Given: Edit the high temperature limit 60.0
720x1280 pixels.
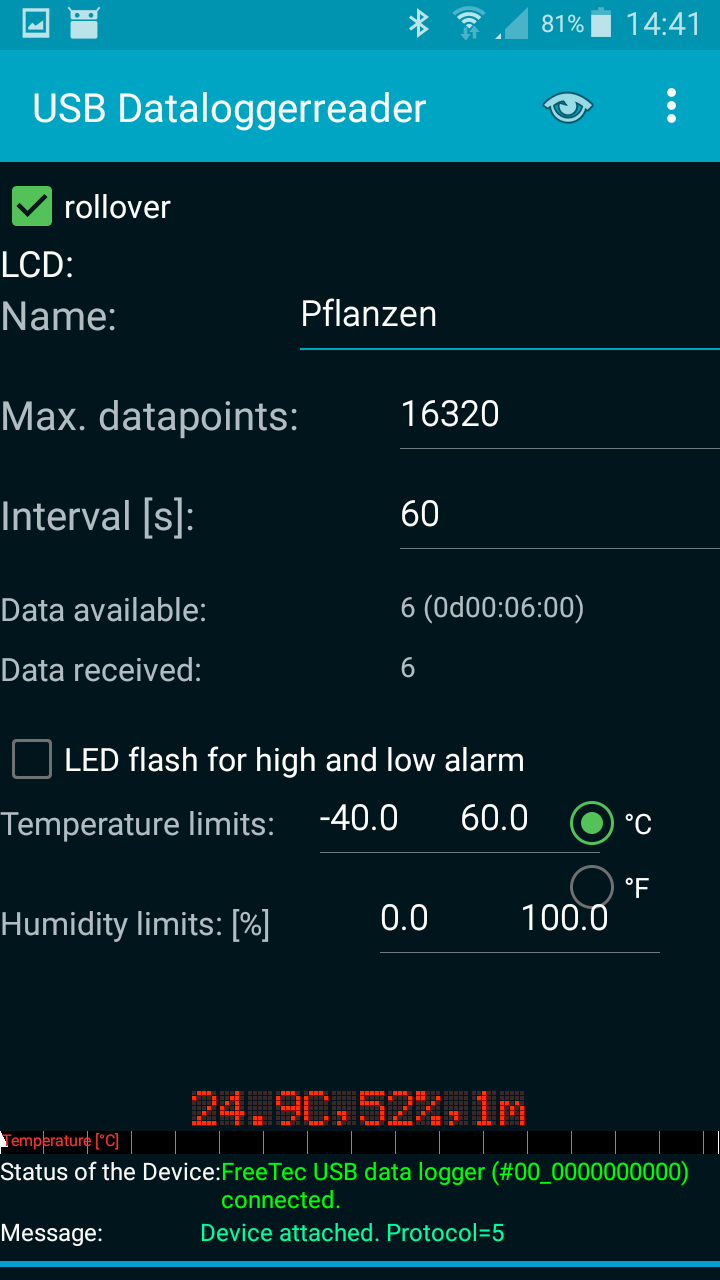Looking at the screenshot, I should pyautogui.click(x=495, y=819).
